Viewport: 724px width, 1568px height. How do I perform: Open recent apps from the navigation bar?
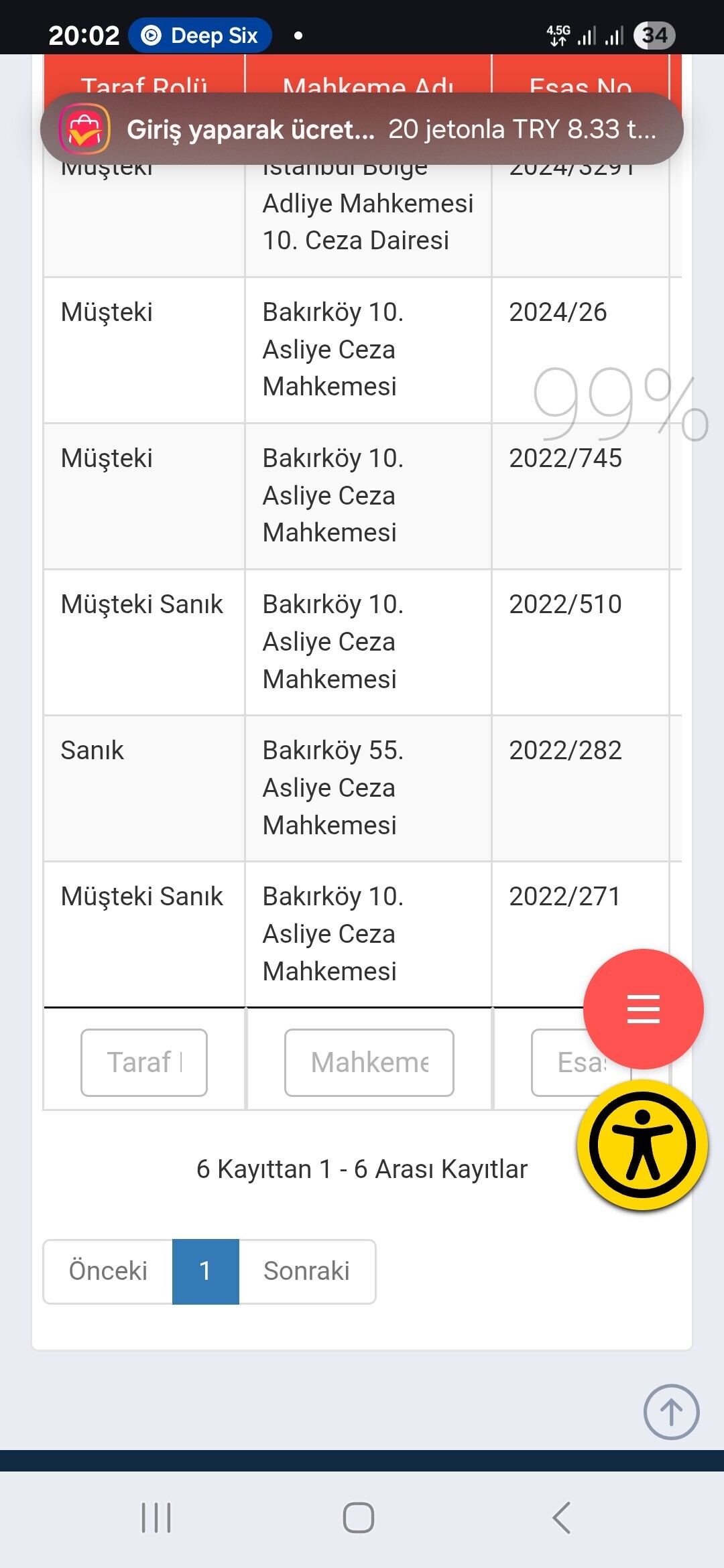click(156, 1518)
